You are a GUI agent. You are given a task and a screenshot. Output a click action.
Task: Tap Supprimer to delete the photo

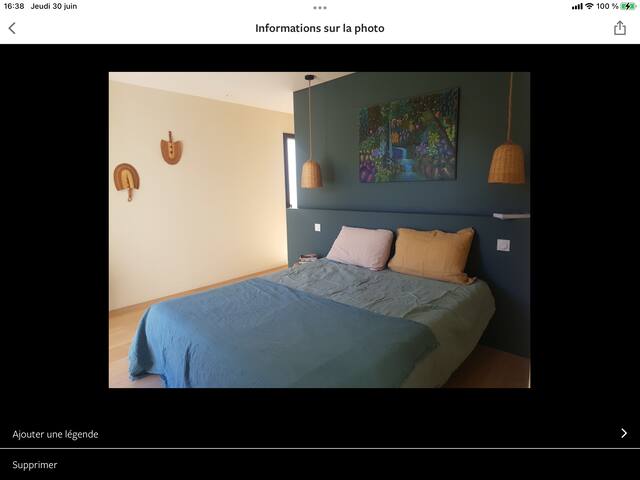coord(35,465)
